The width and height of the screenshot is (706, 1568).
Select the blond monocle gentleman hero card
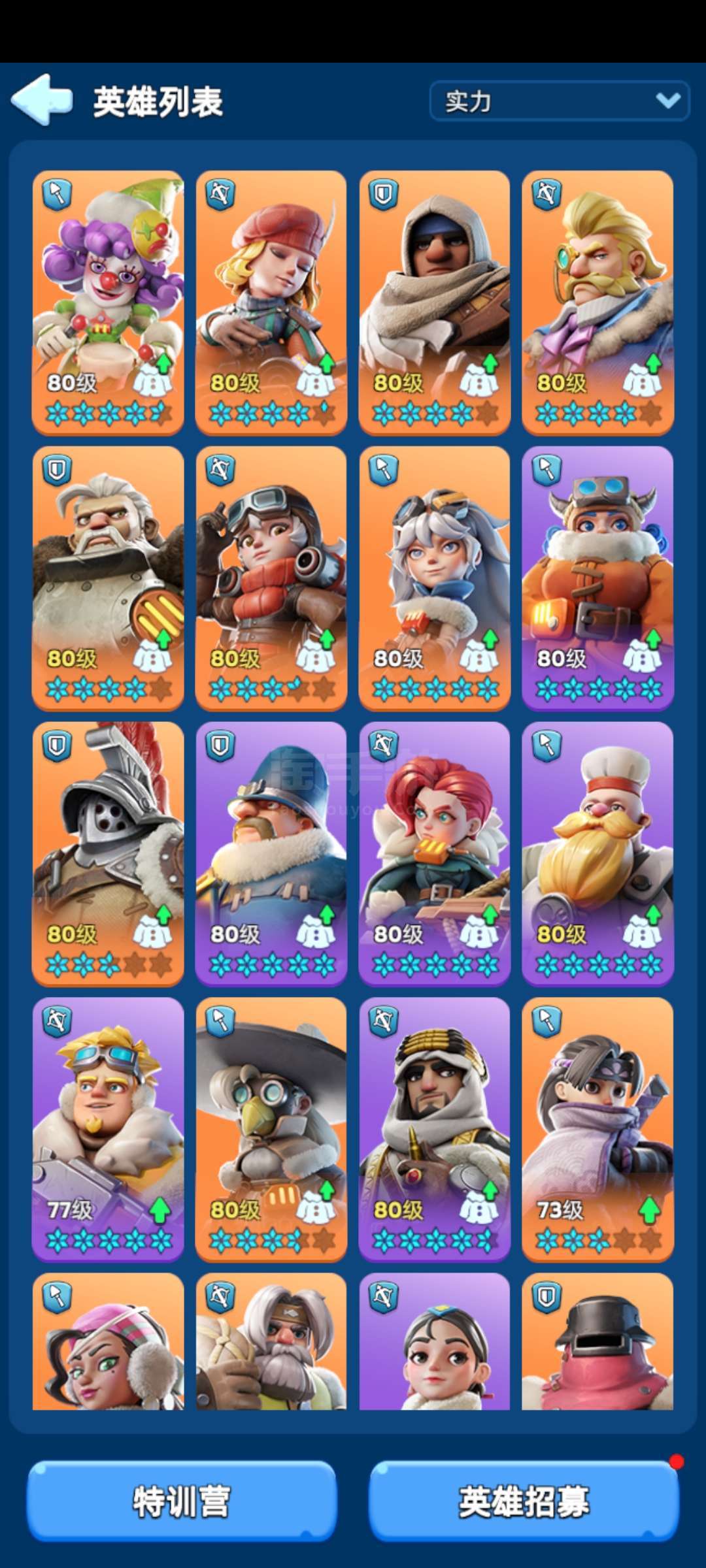point(598,302)
